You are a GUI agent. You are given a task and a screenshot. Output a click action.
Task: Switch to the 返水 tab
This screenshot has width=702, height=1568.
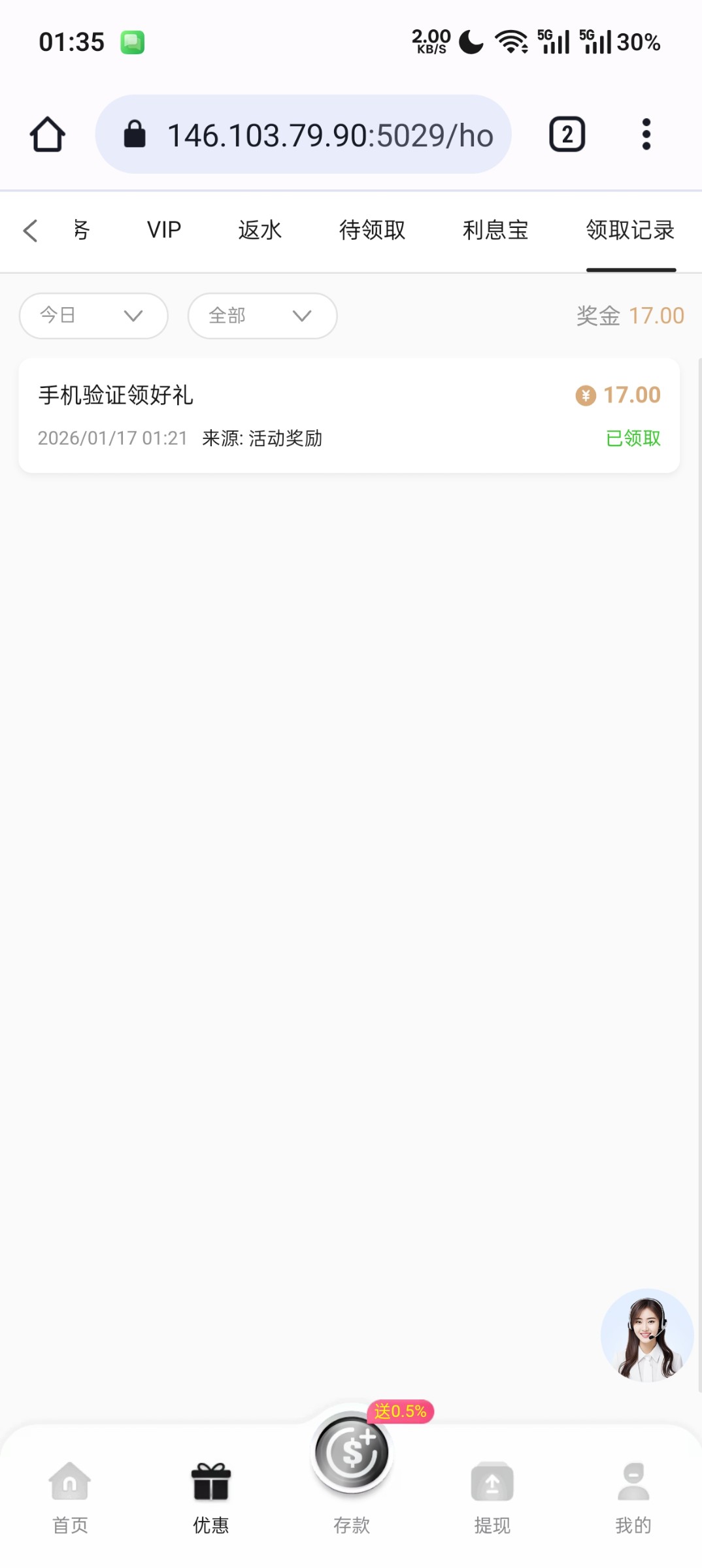(x=259, y=230)
